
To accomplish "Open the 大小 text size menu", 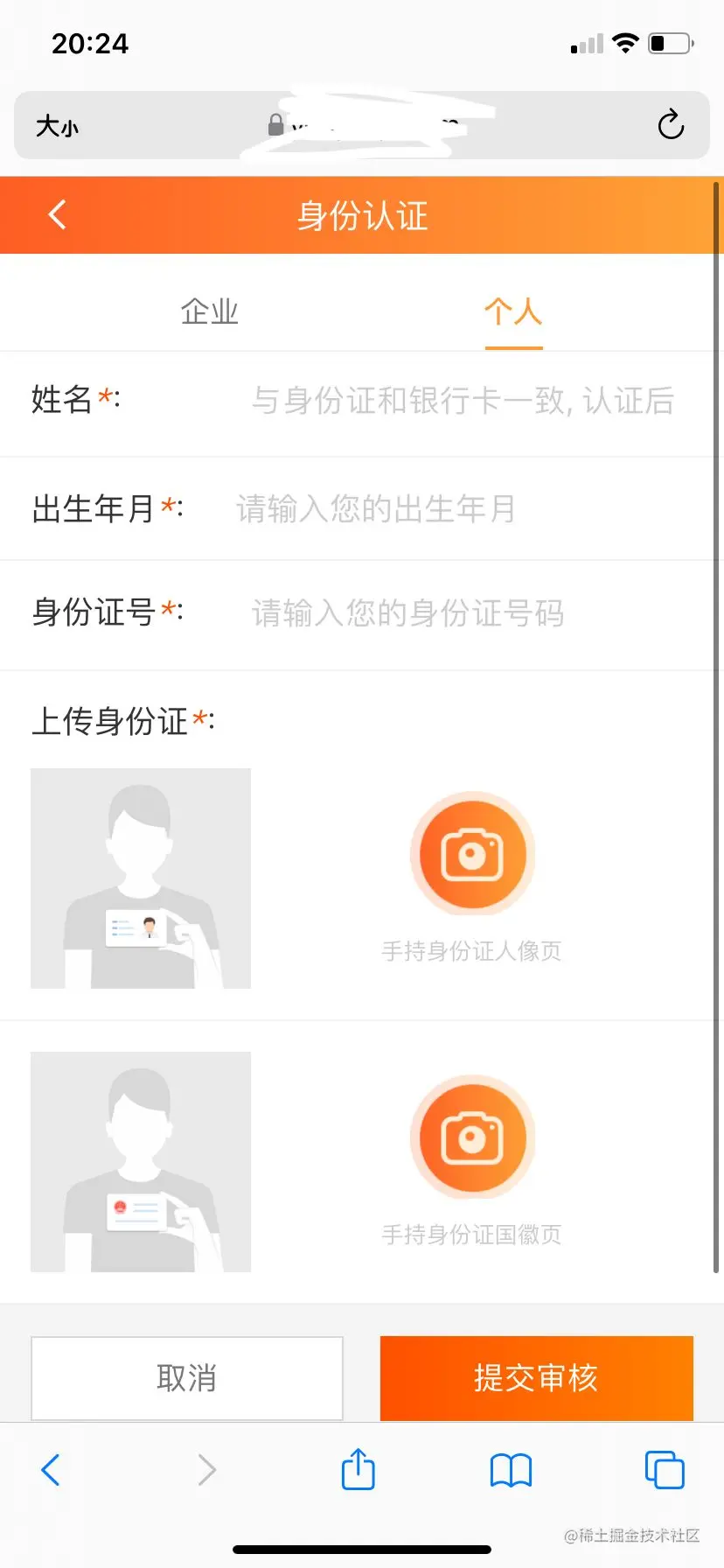I will pos(56,125).
